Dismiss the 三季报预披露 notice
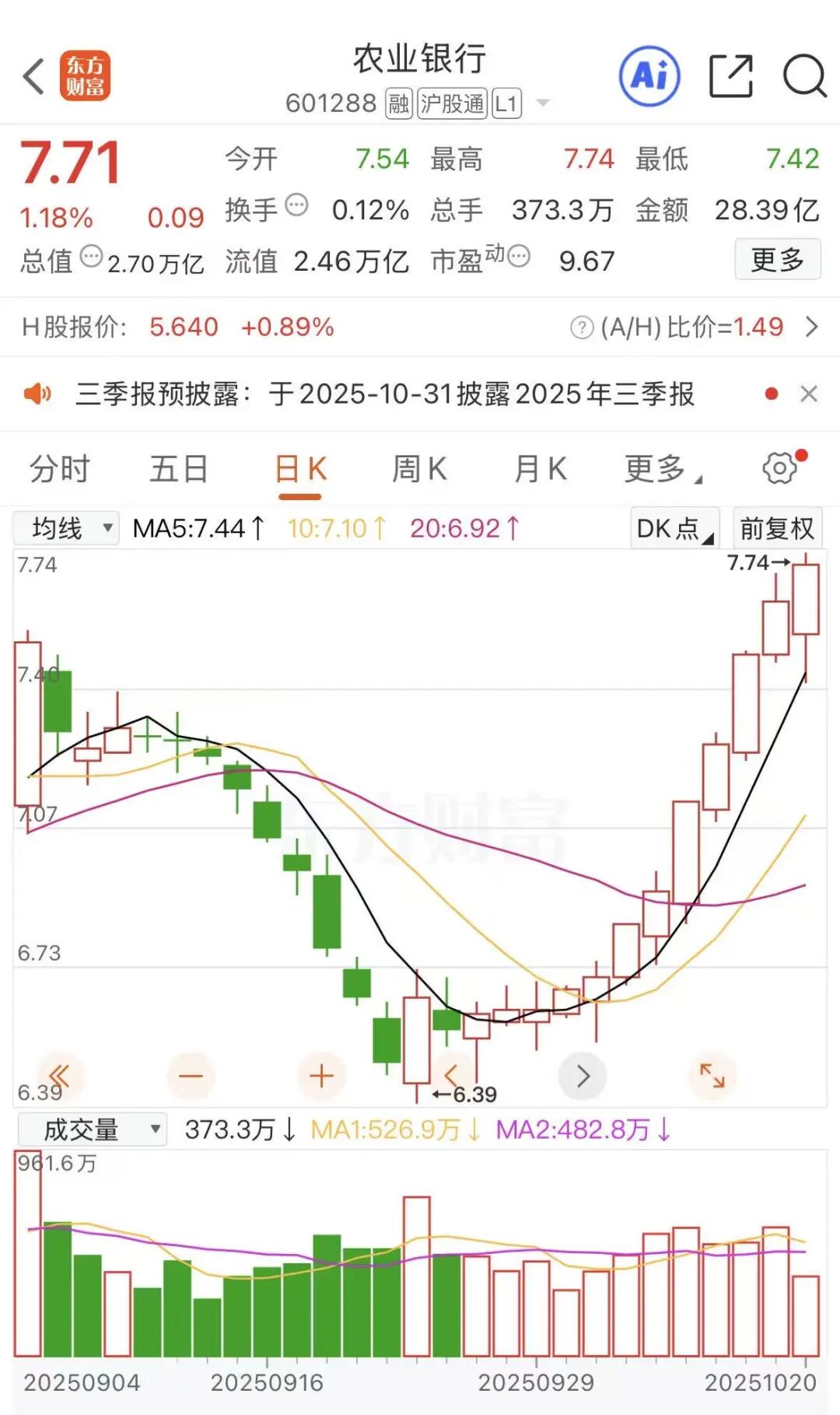The width and height of the screenshot is (840, 1415). tap(809, 394)
